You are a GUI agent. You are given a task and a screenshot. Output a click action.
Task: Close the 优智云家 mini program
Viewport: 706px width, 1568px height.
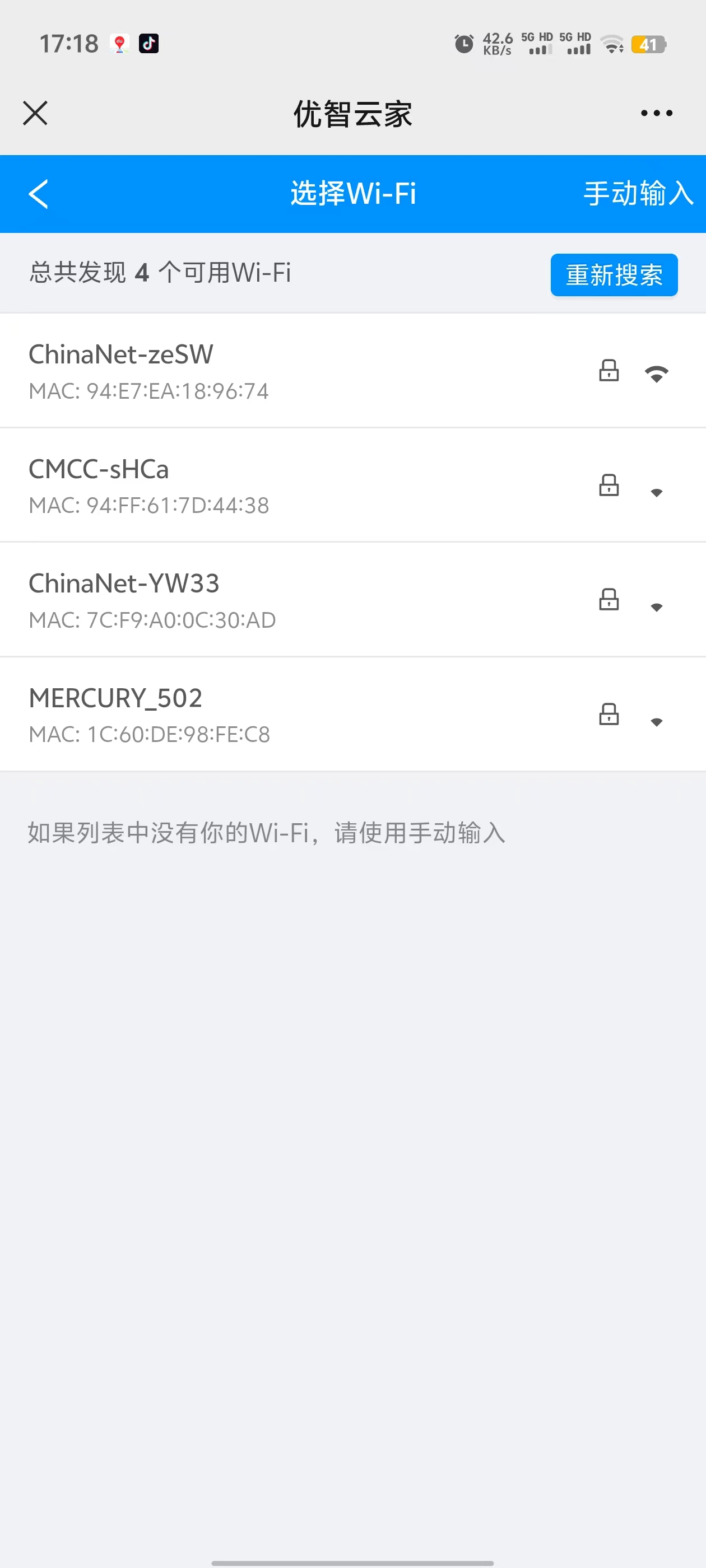[35, 113]
